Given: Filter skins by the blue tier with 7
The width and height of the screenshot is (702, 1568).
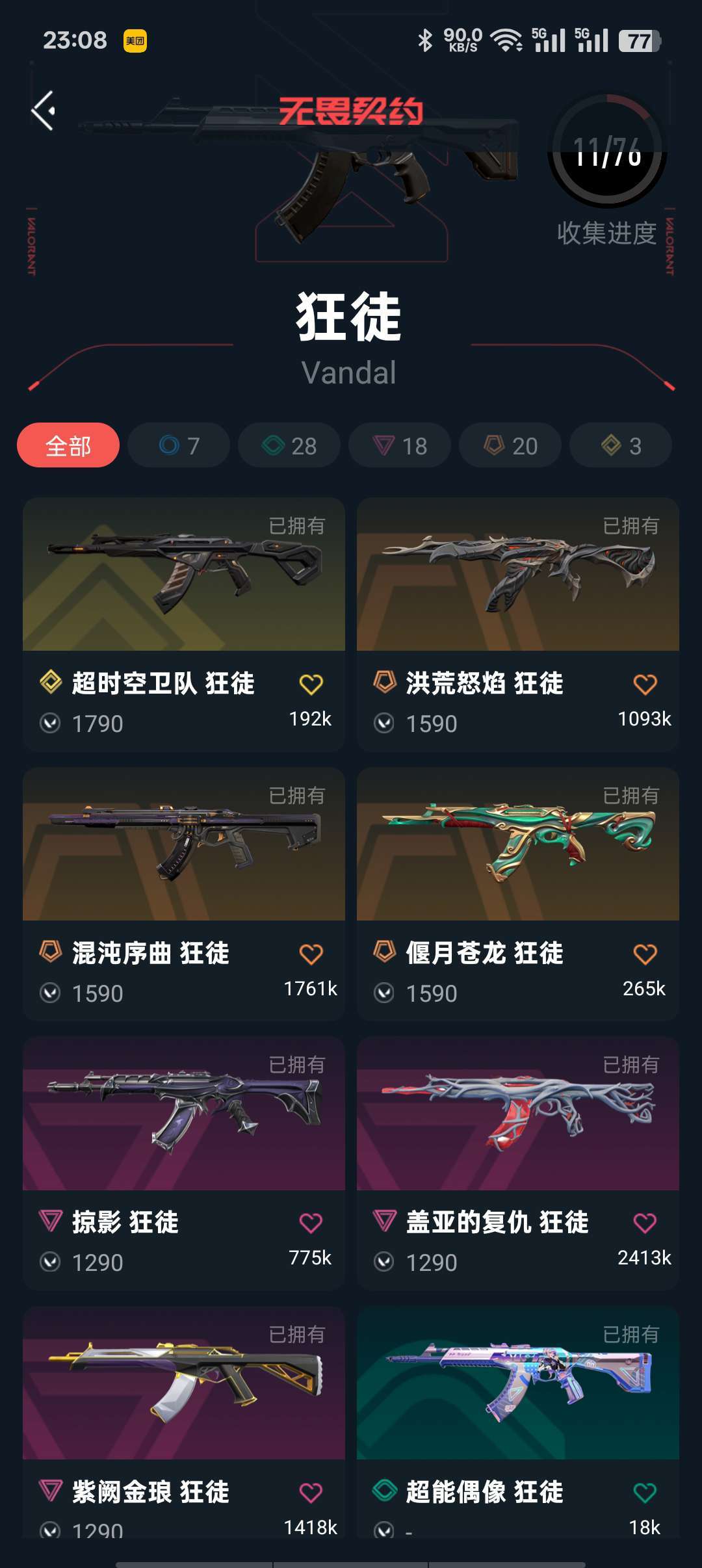Looking at the screenshot, I should coord(179,446).
